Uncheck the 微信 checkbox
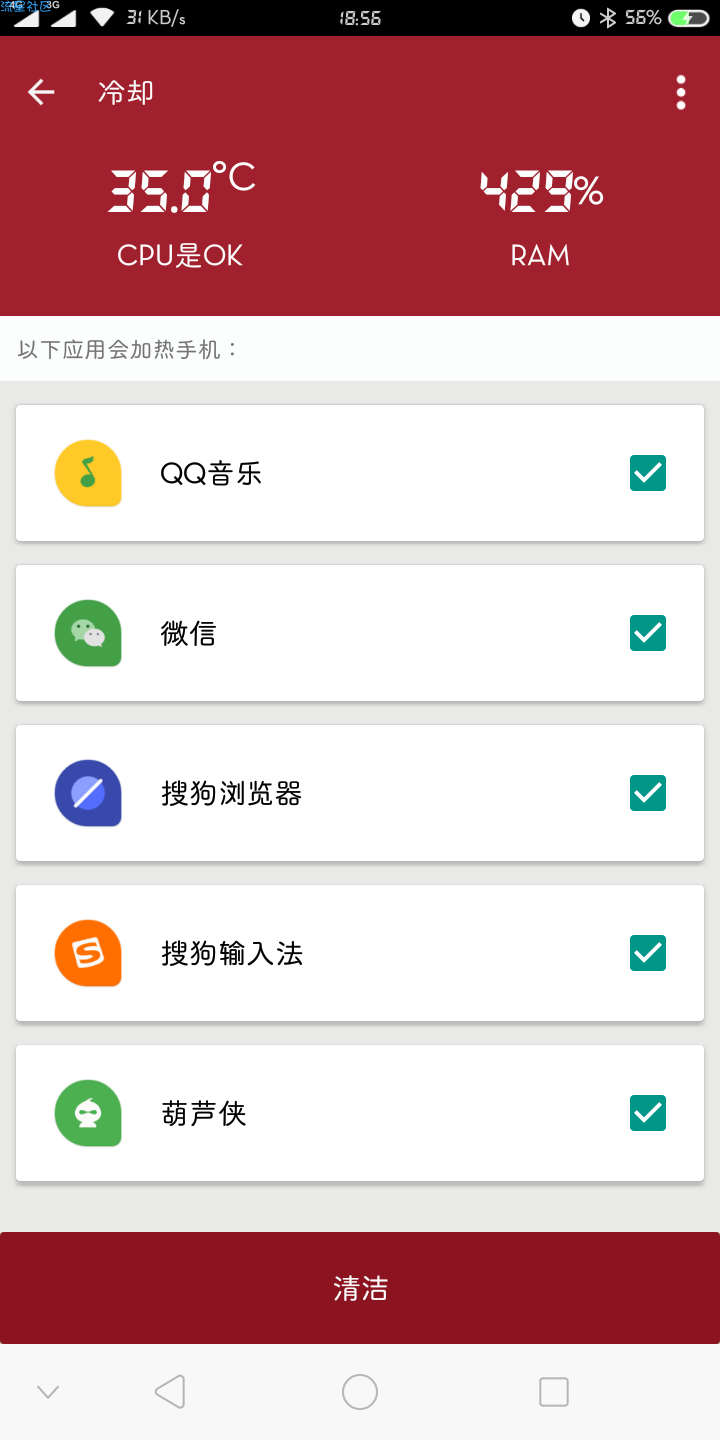Viewport: 720px width, 1440px height. click(x=648, y=633)
